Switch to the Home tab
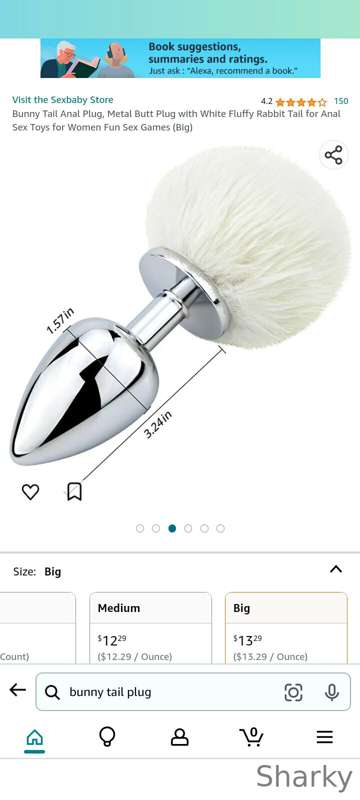 coord(35,738)
